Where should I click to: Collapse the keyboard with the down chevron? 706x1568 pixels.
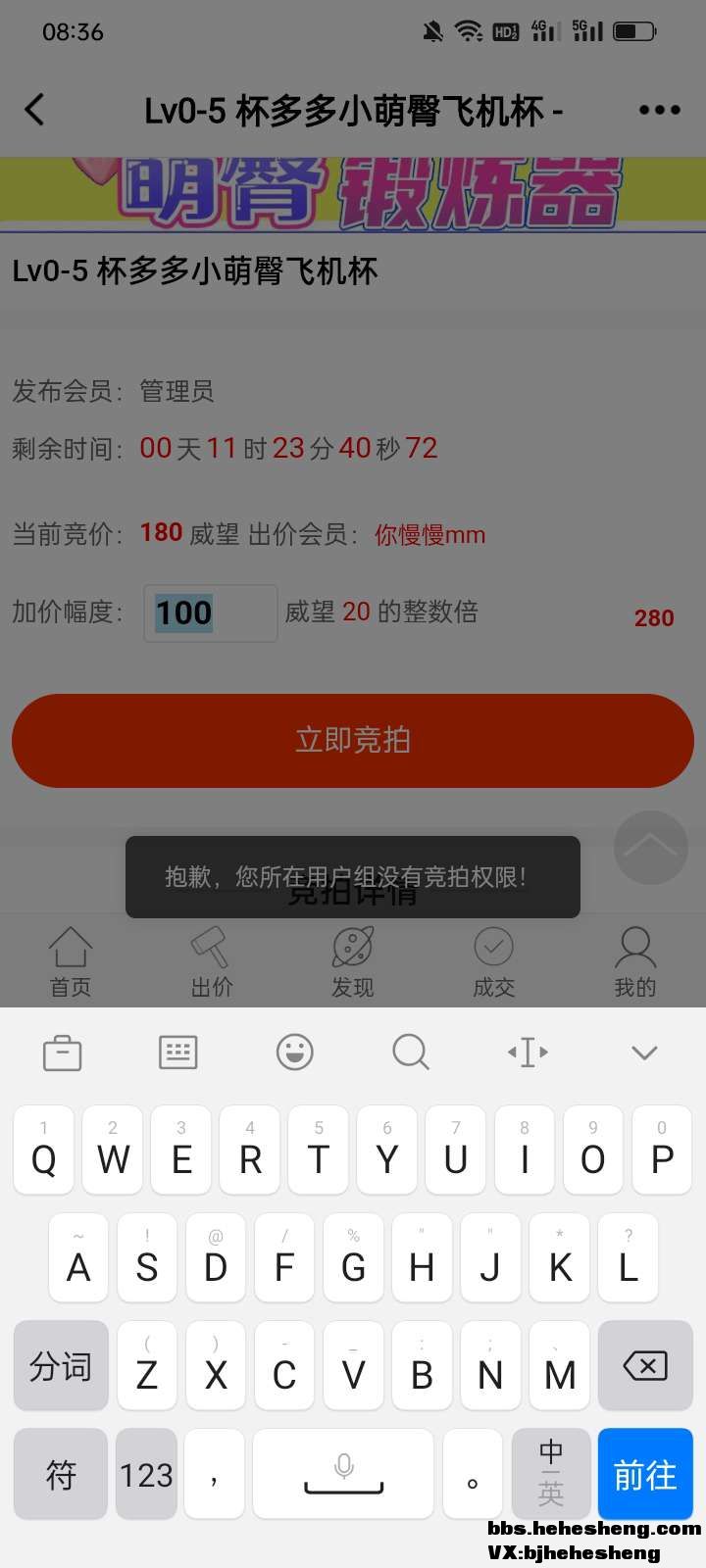tap(644, 1053)
